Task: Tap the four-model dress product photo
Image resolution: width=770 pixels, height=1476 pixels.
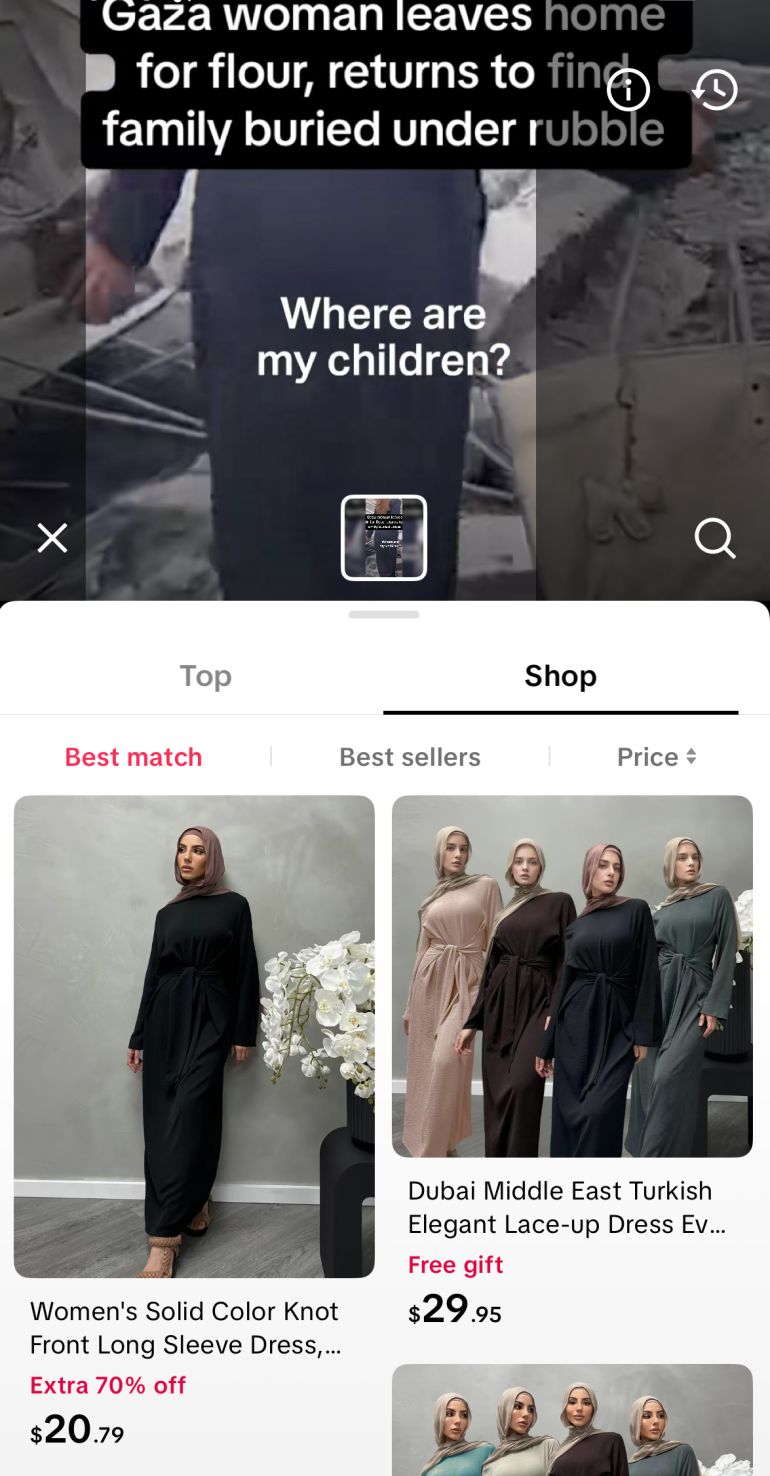Action: click(572, 975)
